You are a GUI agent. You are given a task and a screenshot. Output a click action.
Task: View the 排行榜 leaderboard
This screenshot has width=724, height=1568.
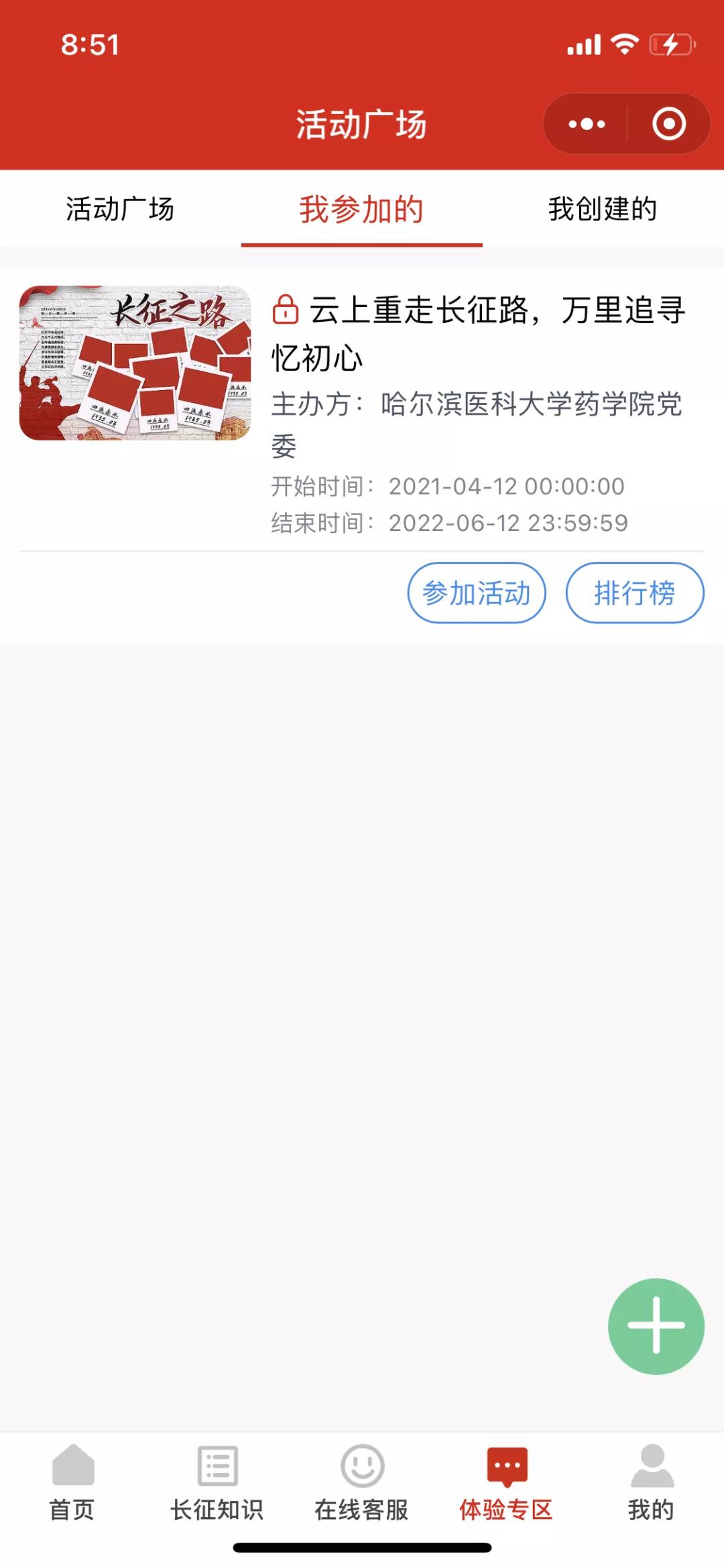point(635,593)
